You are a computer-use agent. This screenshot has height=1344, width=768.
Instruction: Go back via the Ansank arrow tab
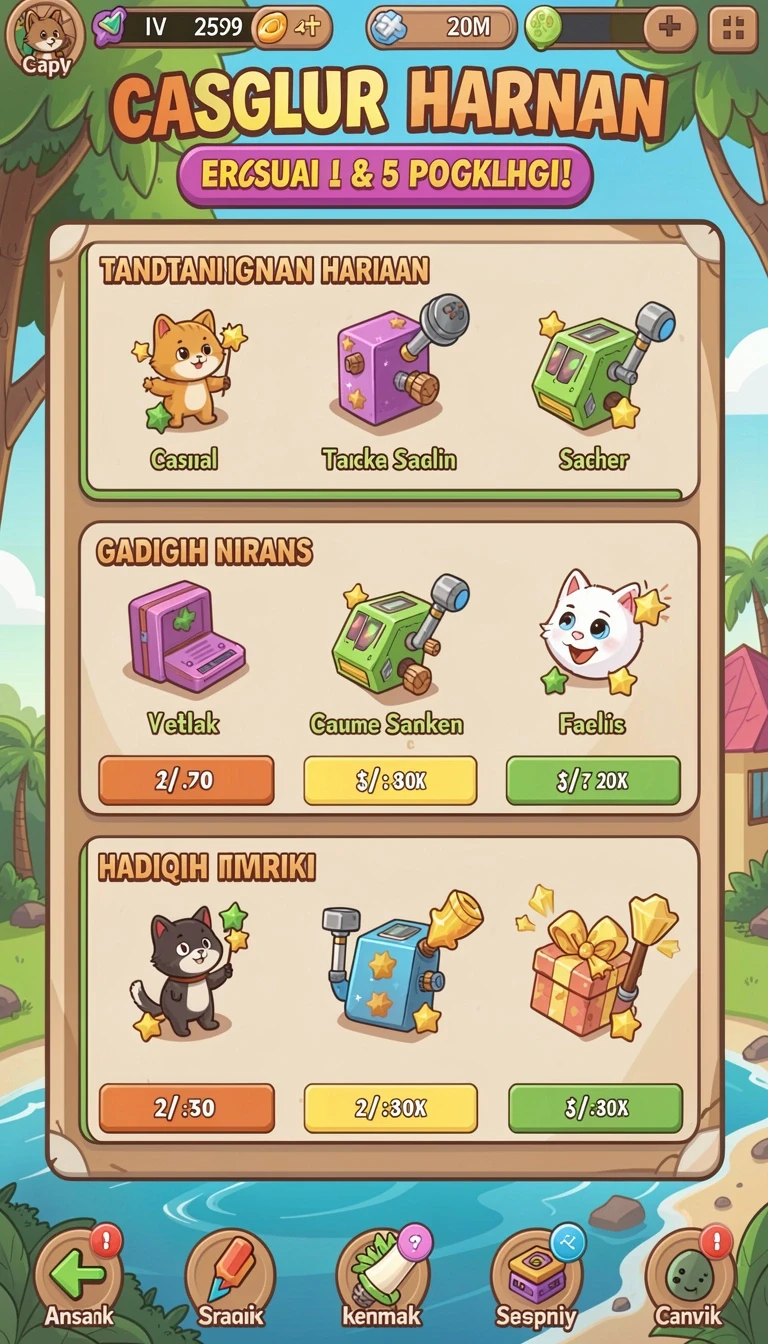[78, 1278]
